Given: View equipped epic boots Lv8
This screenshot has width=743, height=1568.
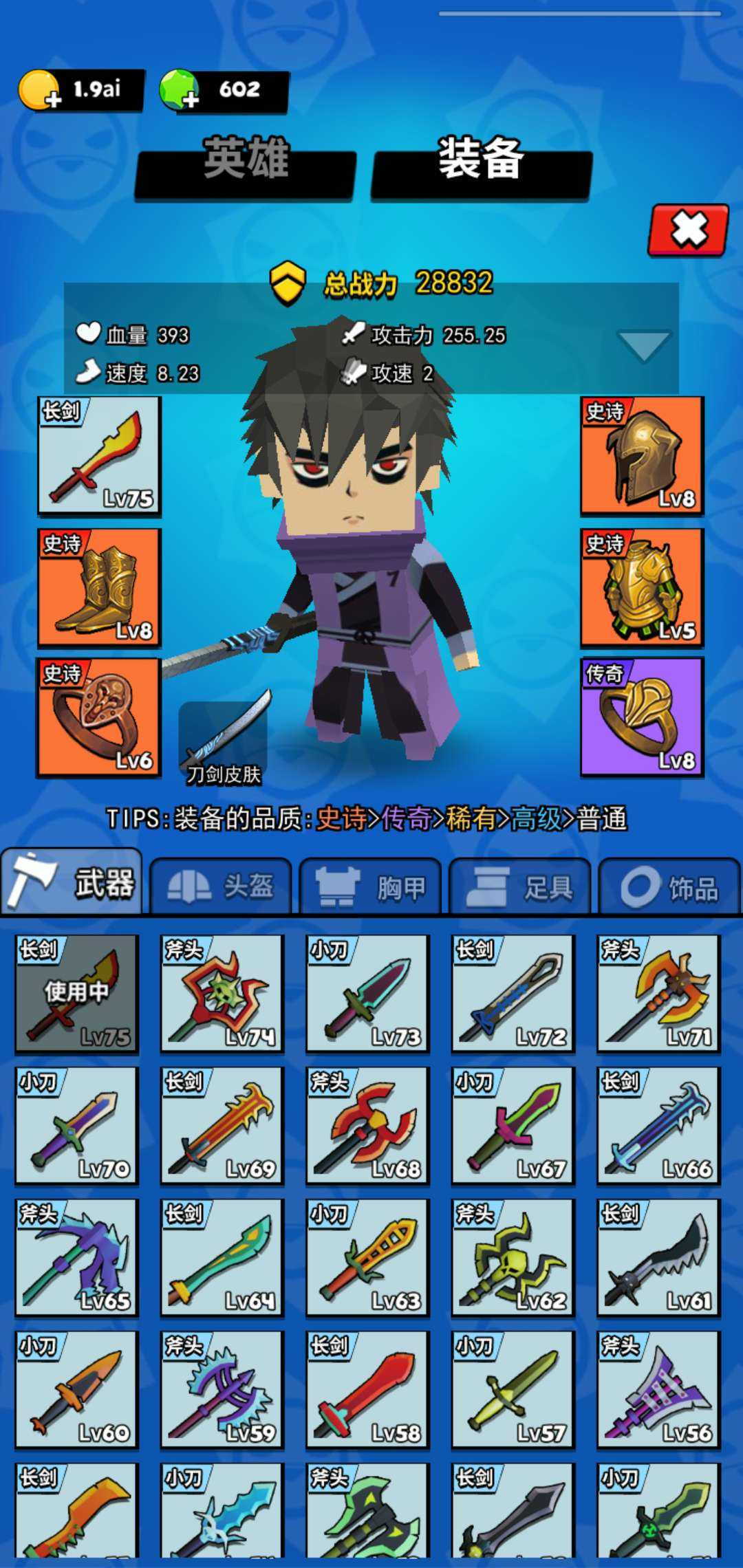Looking at the screenshot, I should pyautogui.click(x=100, y=588).
